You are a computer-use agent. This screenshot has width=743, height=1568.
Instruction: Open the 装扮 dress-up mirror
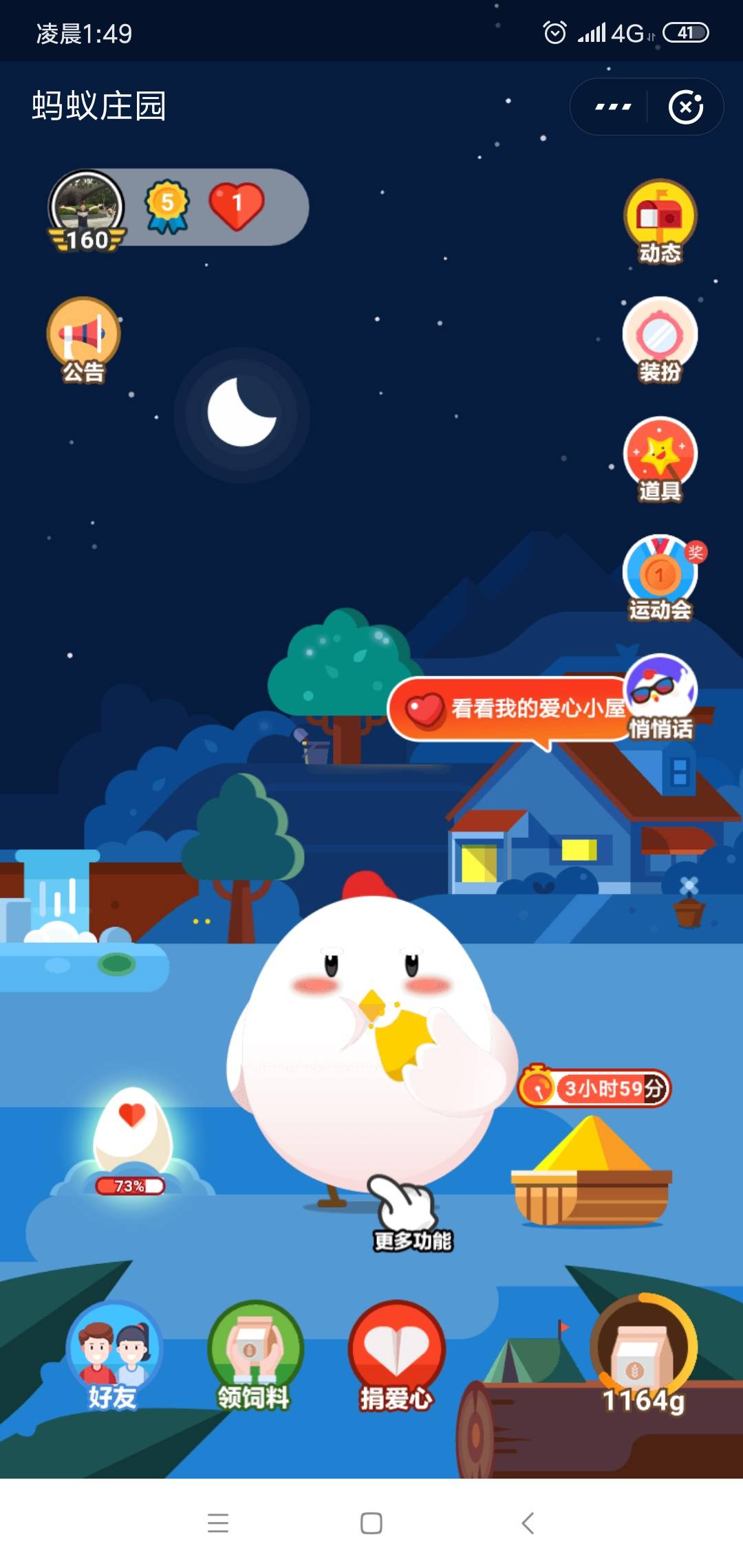660,340
